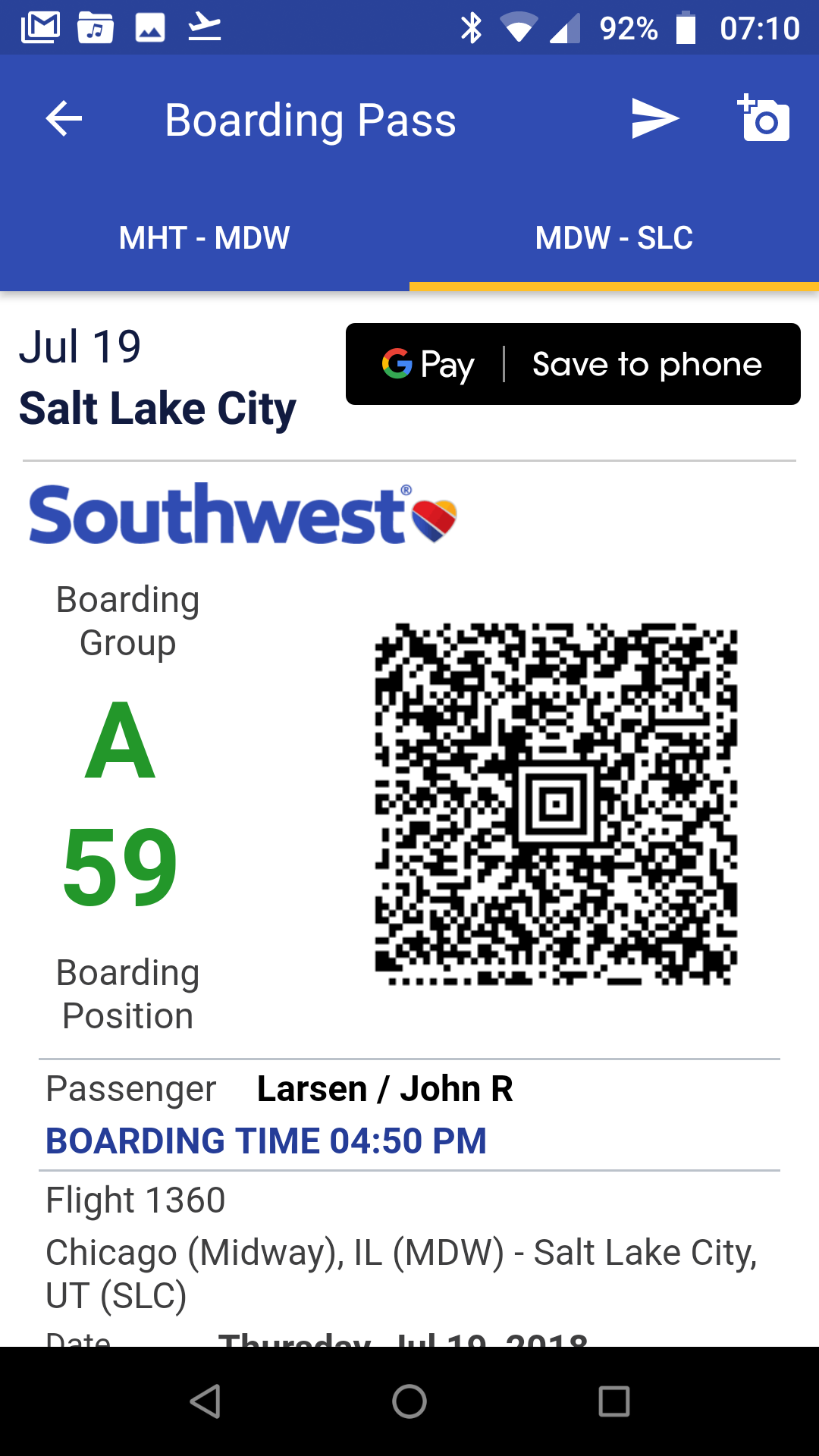Open recent apps from navigation bar
Viewport: 819px width, 1456px height.
click(x=613, y=1401)
